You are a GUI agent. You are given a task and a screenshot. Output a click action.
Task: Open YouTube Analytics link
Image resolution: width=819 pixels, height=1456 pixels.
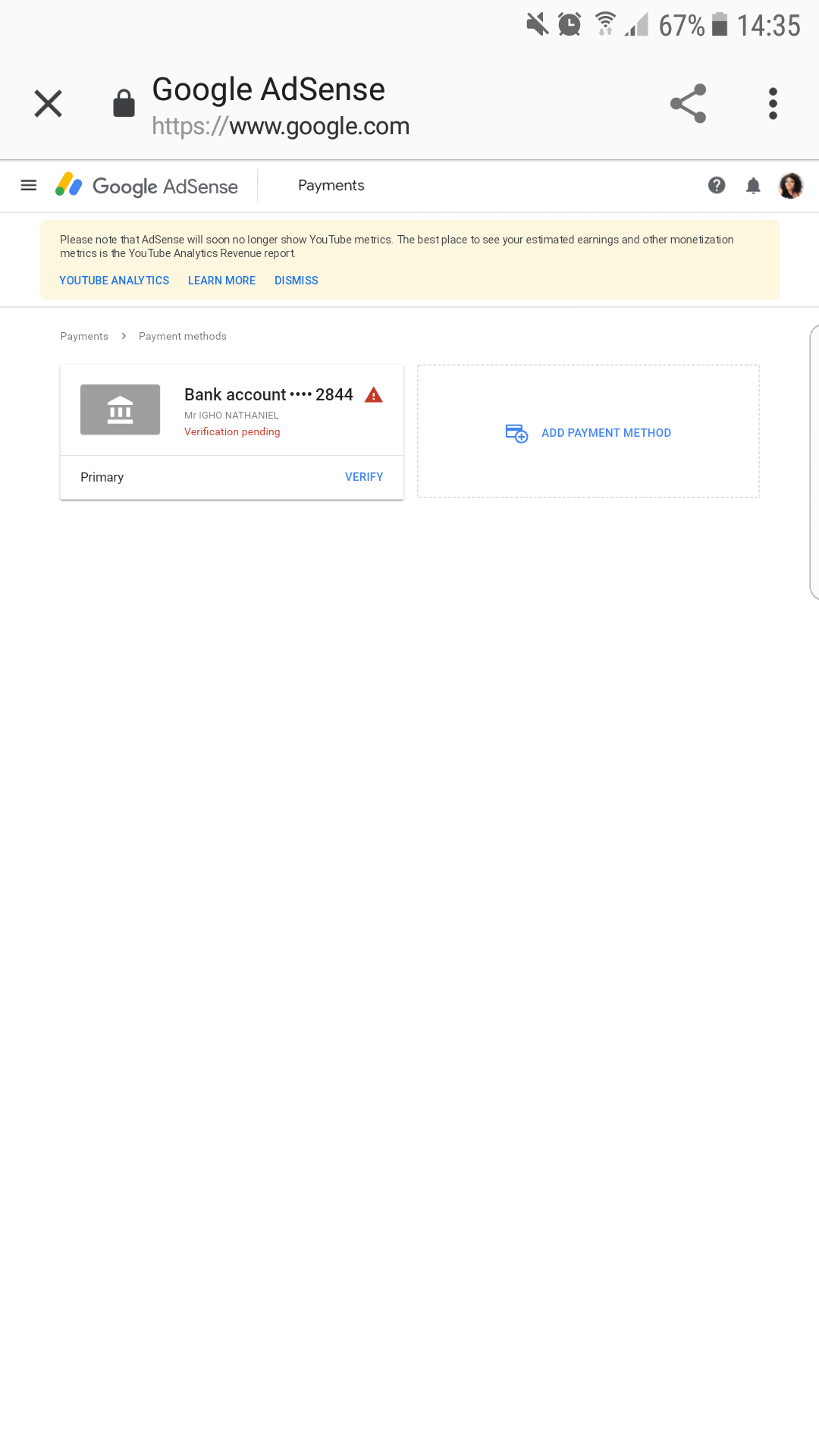coord(115,281)
